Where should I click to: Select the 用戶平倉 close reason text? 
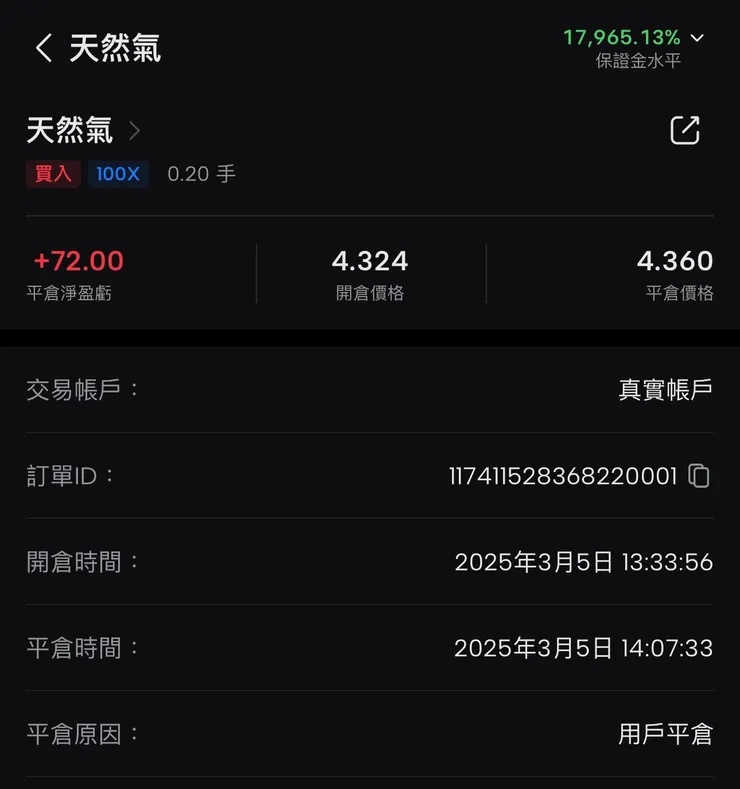pos(664,734)
